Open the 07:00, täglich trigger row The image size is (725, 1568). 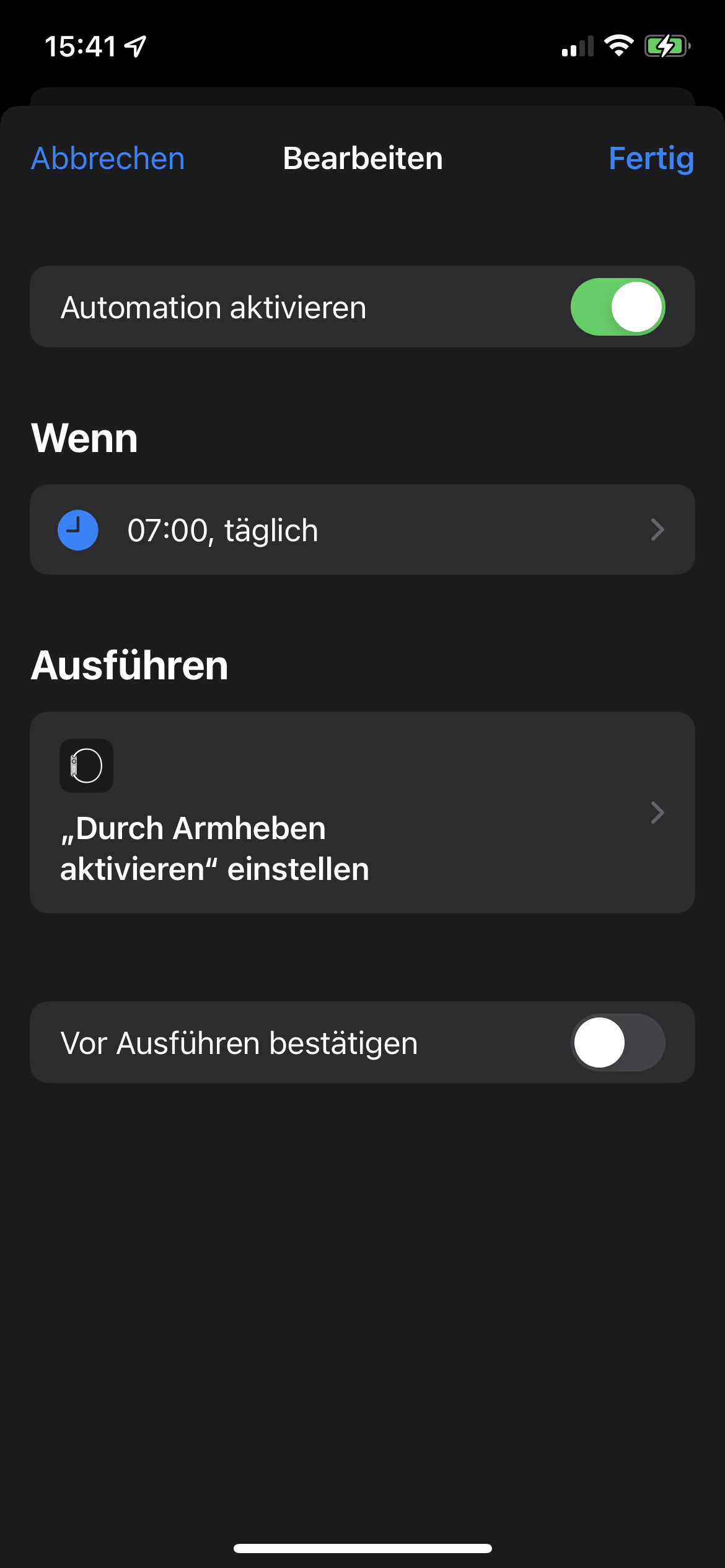coord(362,530)
